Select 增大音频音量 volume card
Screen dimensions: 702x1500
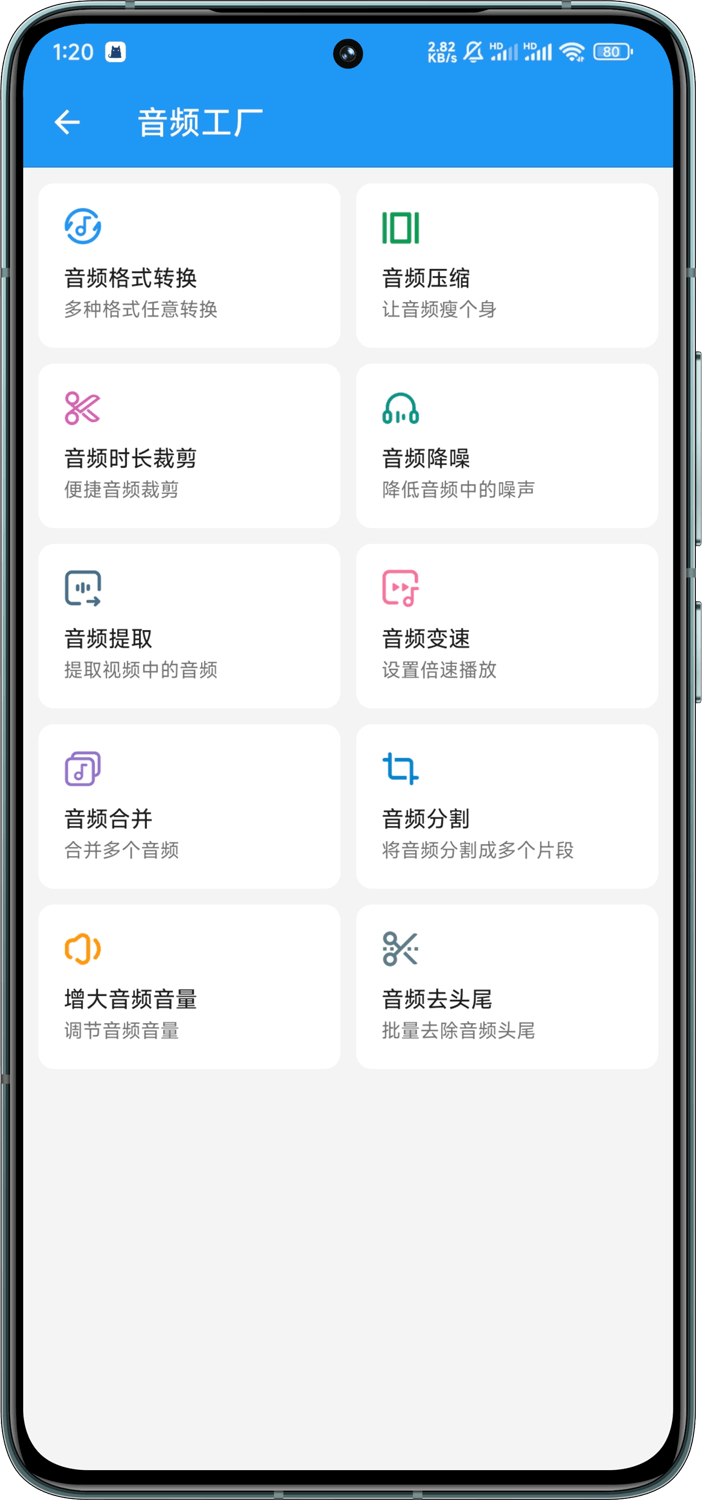(189, 986)
